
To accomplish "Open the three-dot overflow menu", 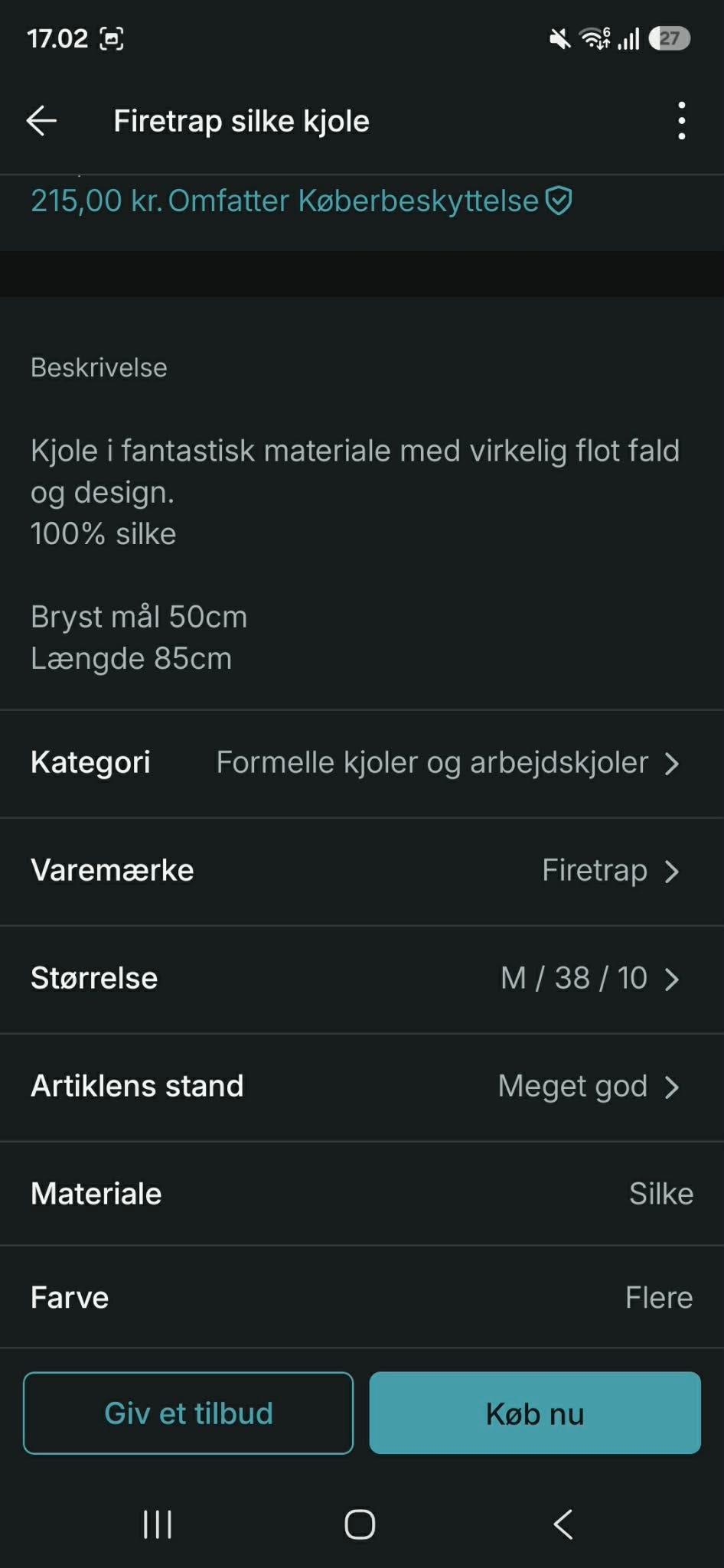I will (x=681, y=121).
